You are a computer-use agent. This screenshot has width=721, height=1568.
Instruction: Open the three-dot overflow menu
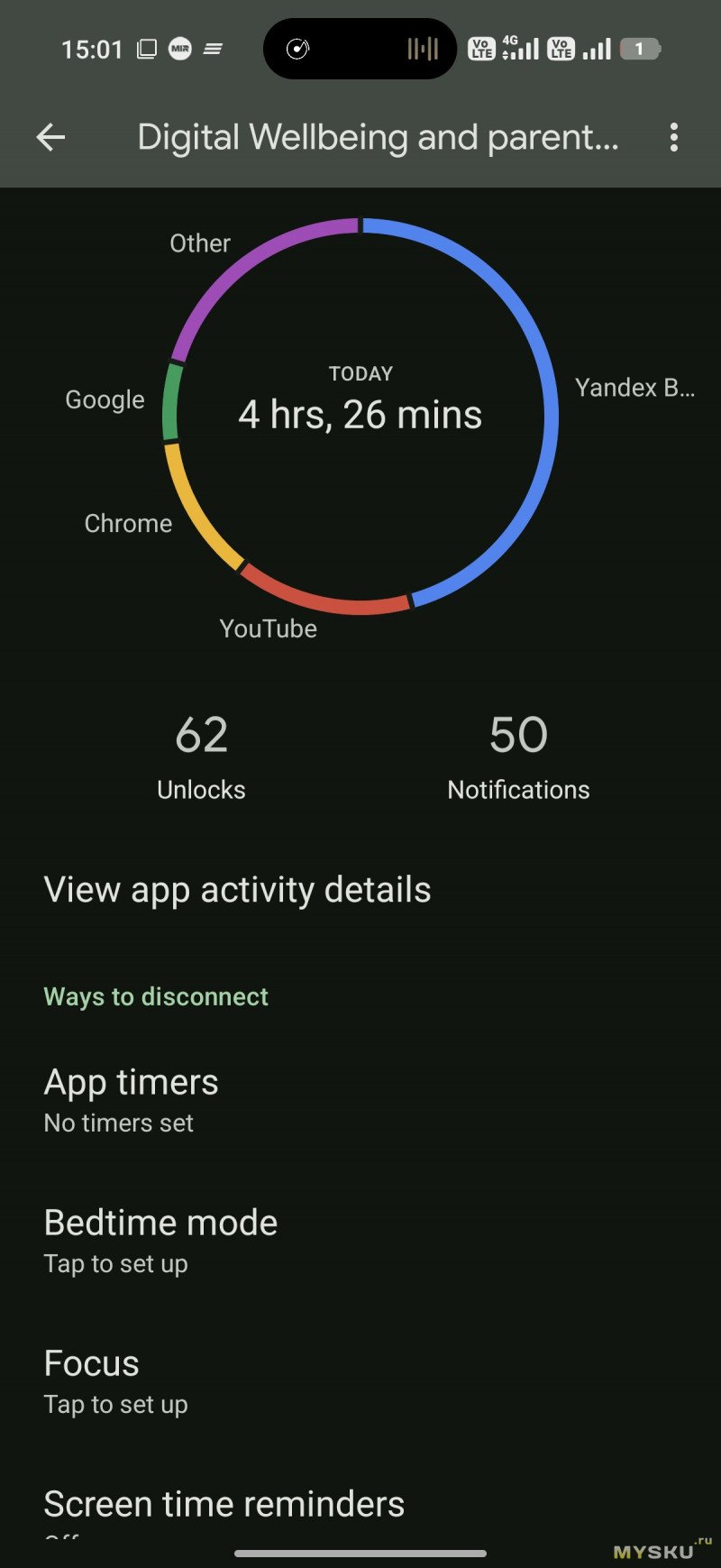[x=673, y=137]
